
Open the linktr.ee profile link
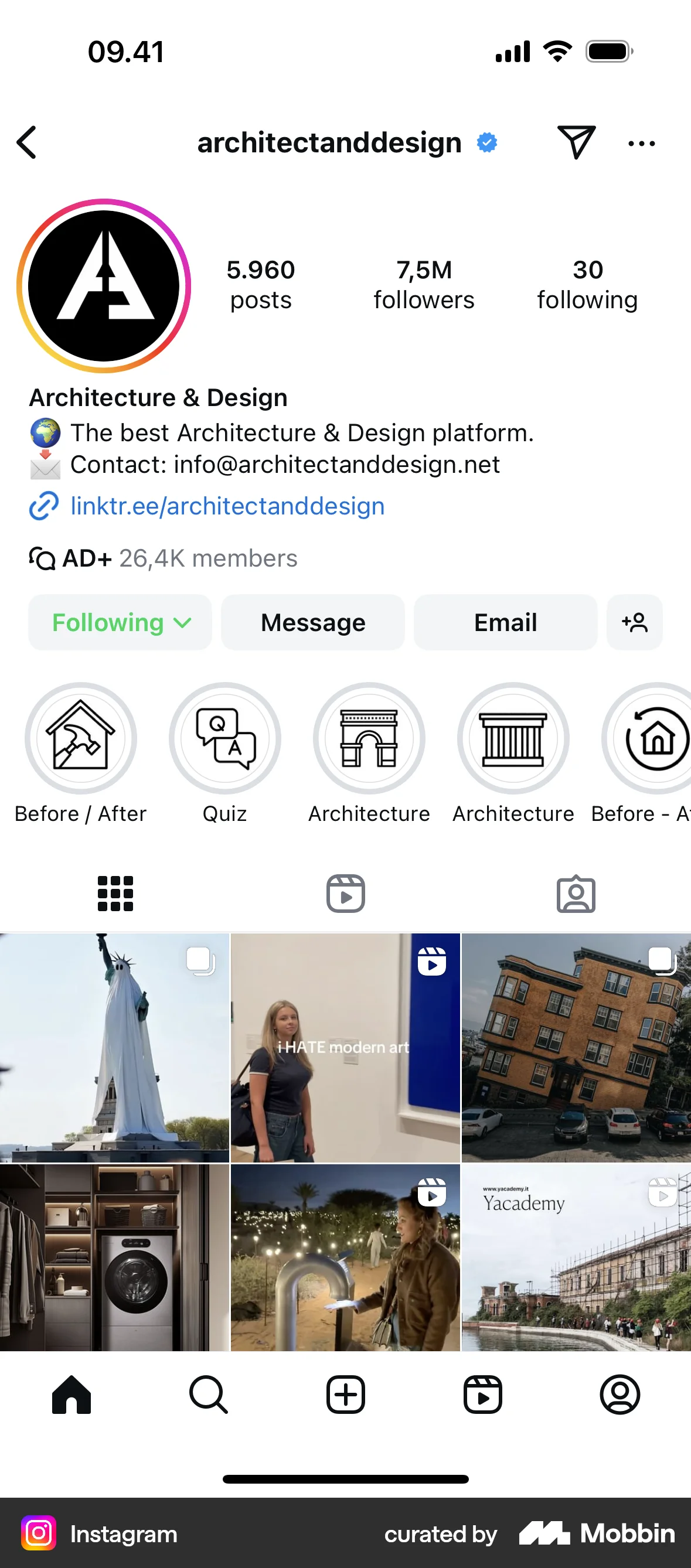pyautogui.click(x=226, y=506)
